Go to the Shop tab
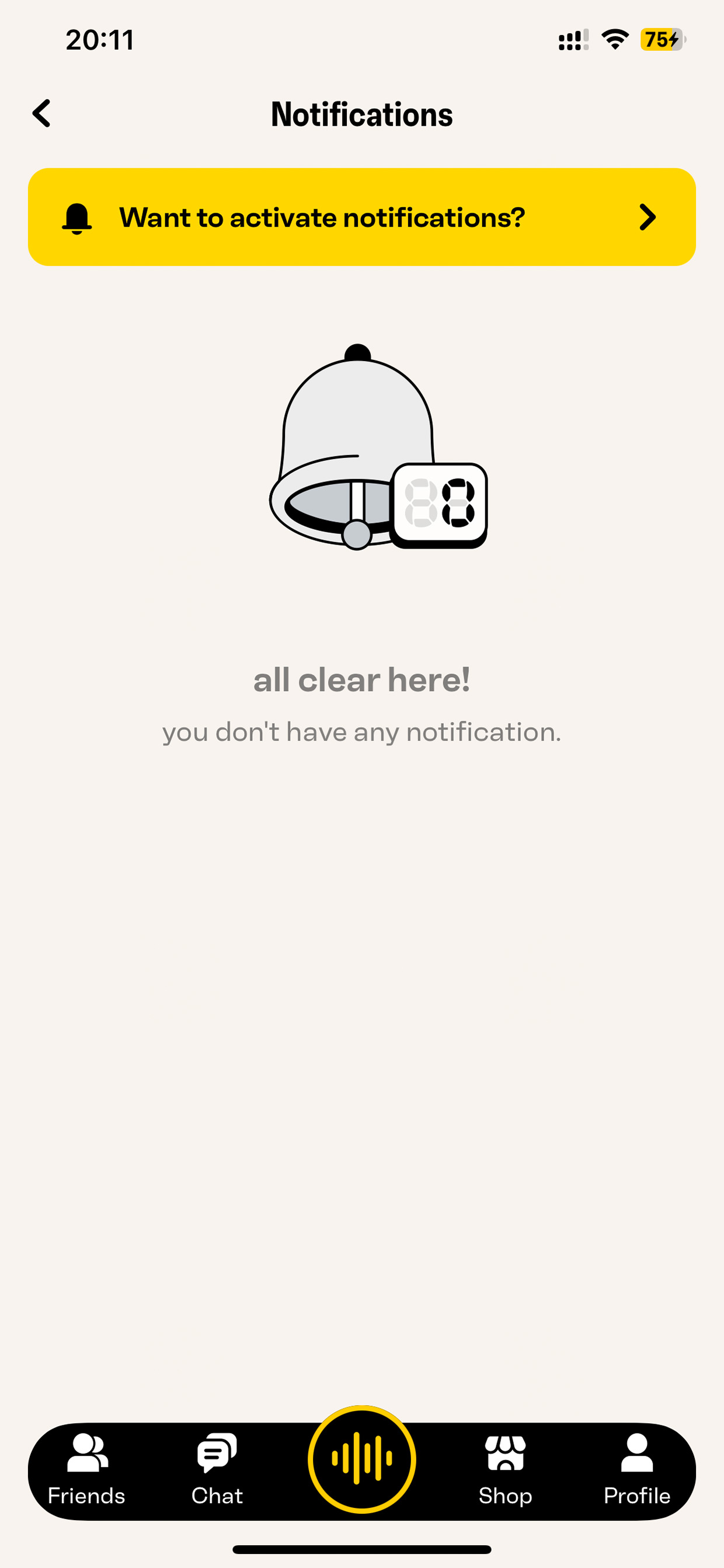The height and width of the screenshot is (1568, 724). (505, 1469)
